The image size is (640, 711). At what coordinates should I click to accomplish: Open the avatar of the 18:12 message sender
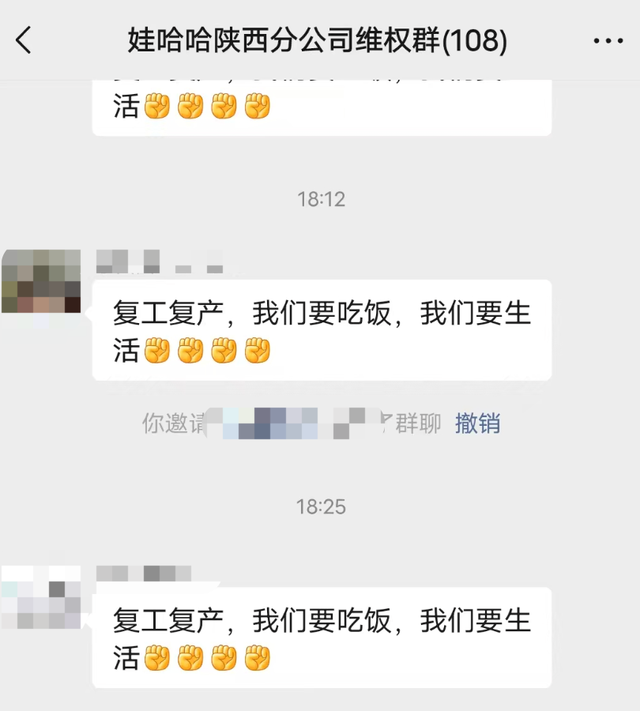(x=41, y=282)
